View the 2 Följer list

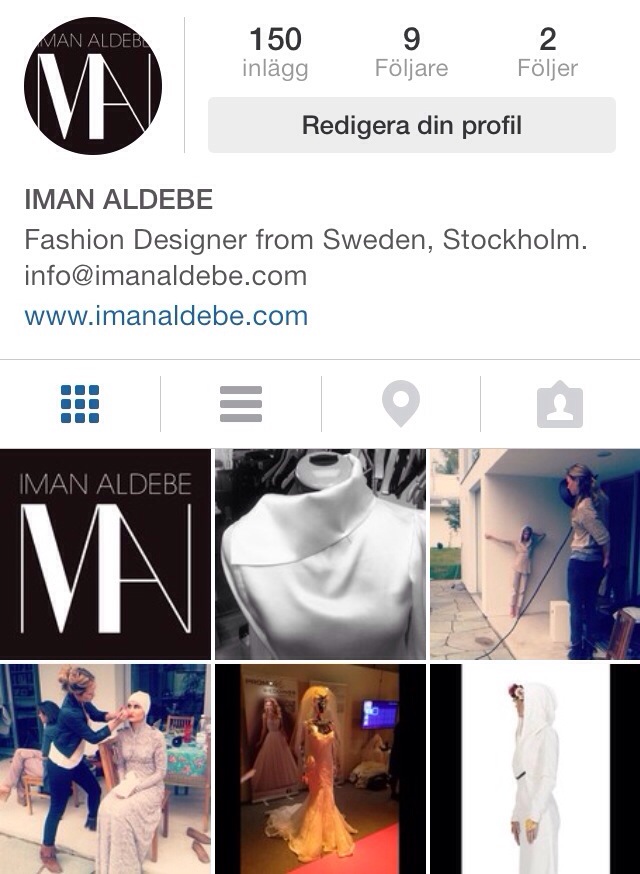coord(547,53)
